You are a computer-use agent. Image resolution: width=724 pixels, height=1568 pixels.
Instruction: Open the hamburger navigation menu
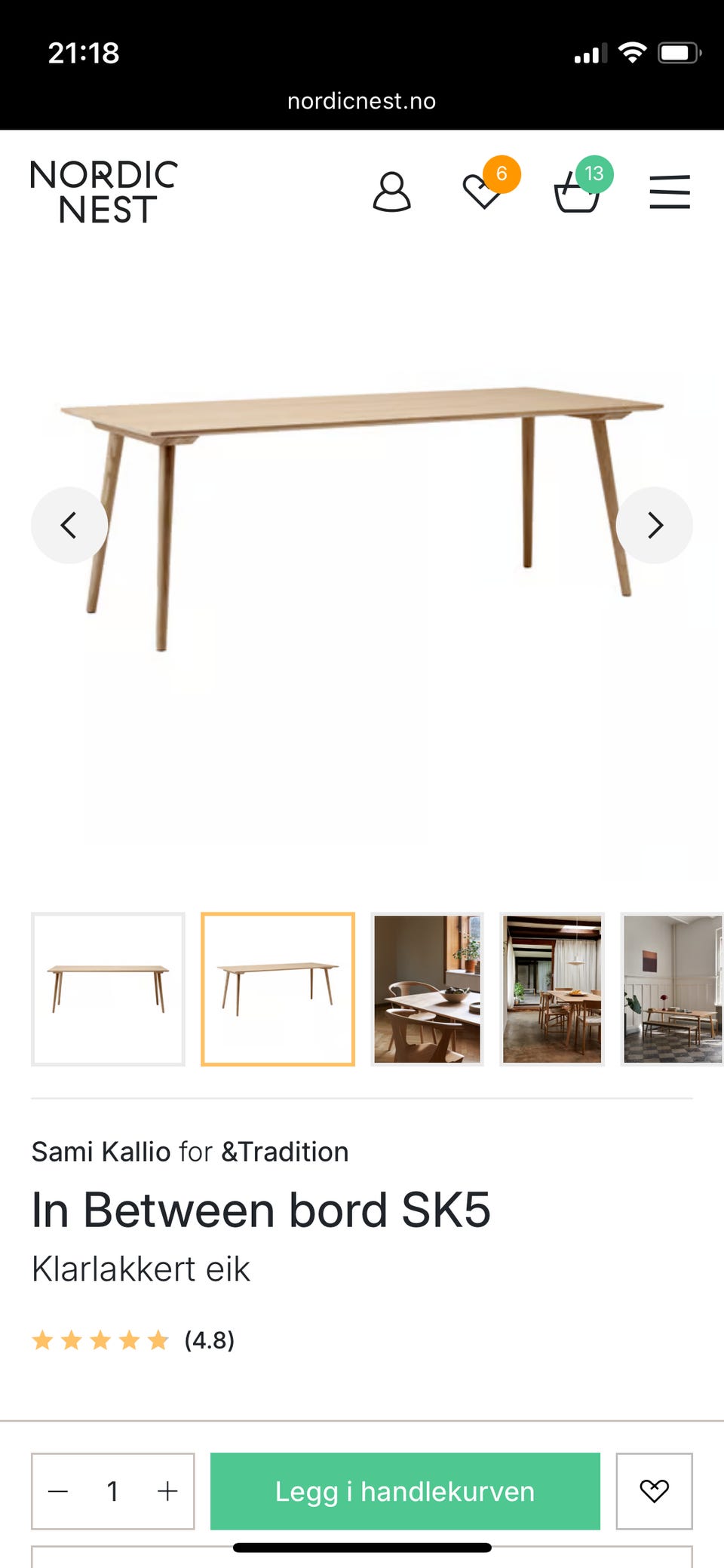[x=668, y=192]
